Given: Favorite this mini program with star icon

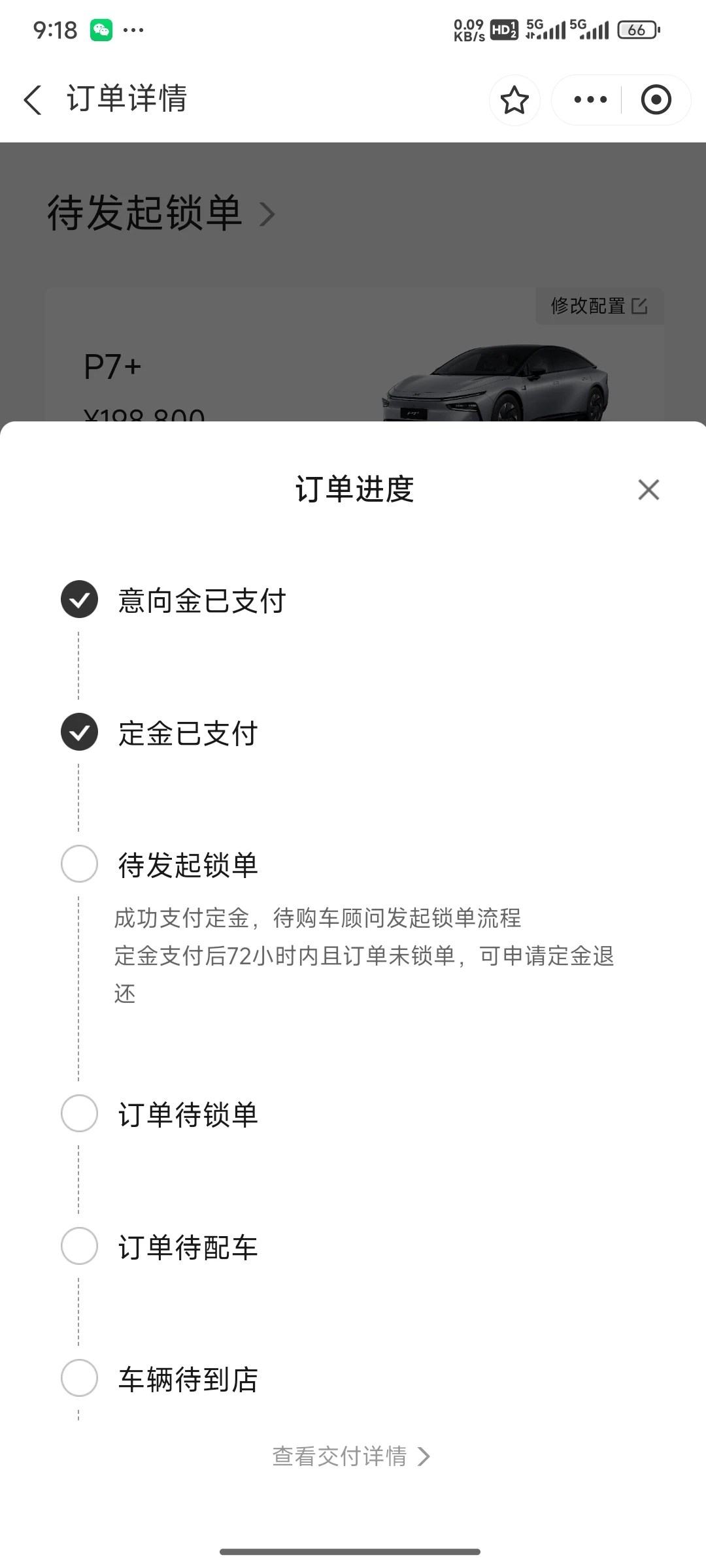Looking at the screenshot, I should [x=514, y=100].
